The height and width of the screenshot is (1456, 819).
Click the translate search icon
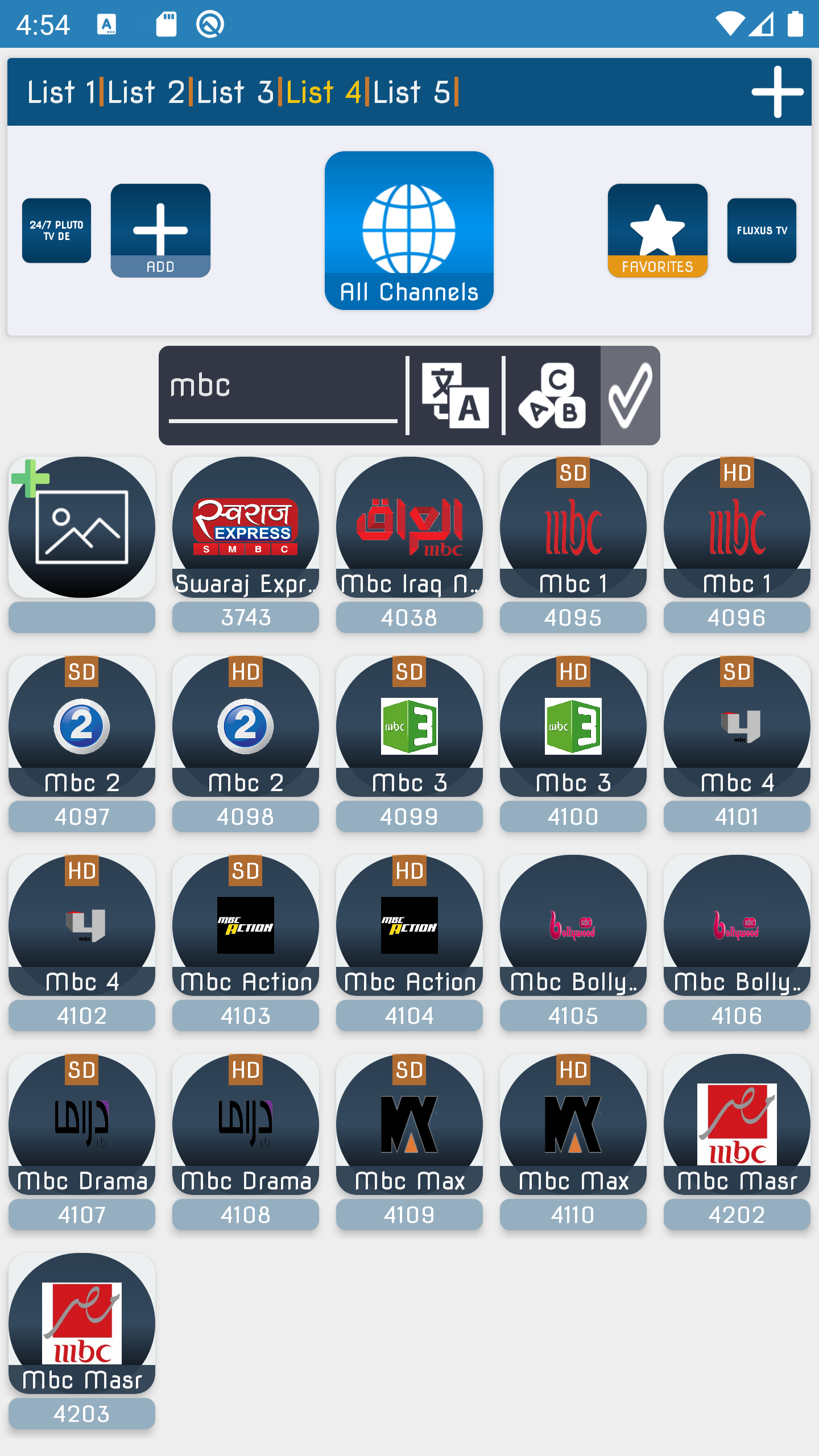tap(456, 396)
